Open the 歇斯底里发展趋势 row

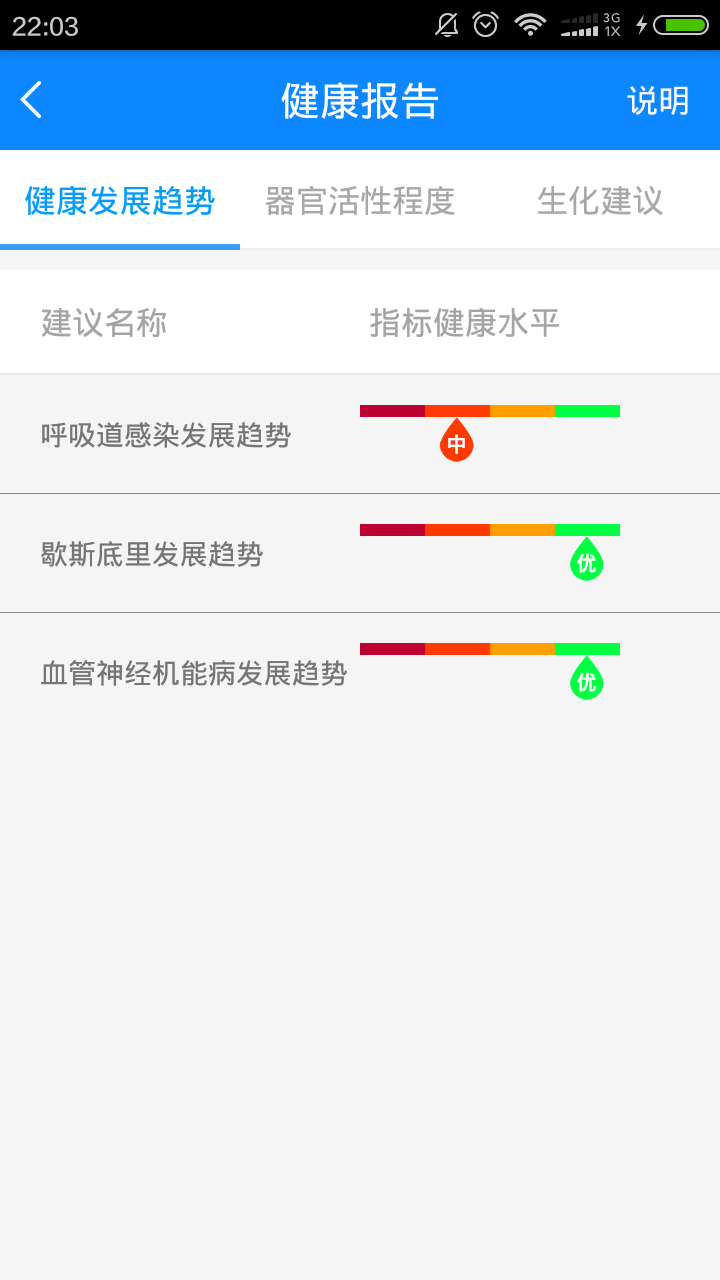click(360, 553)
